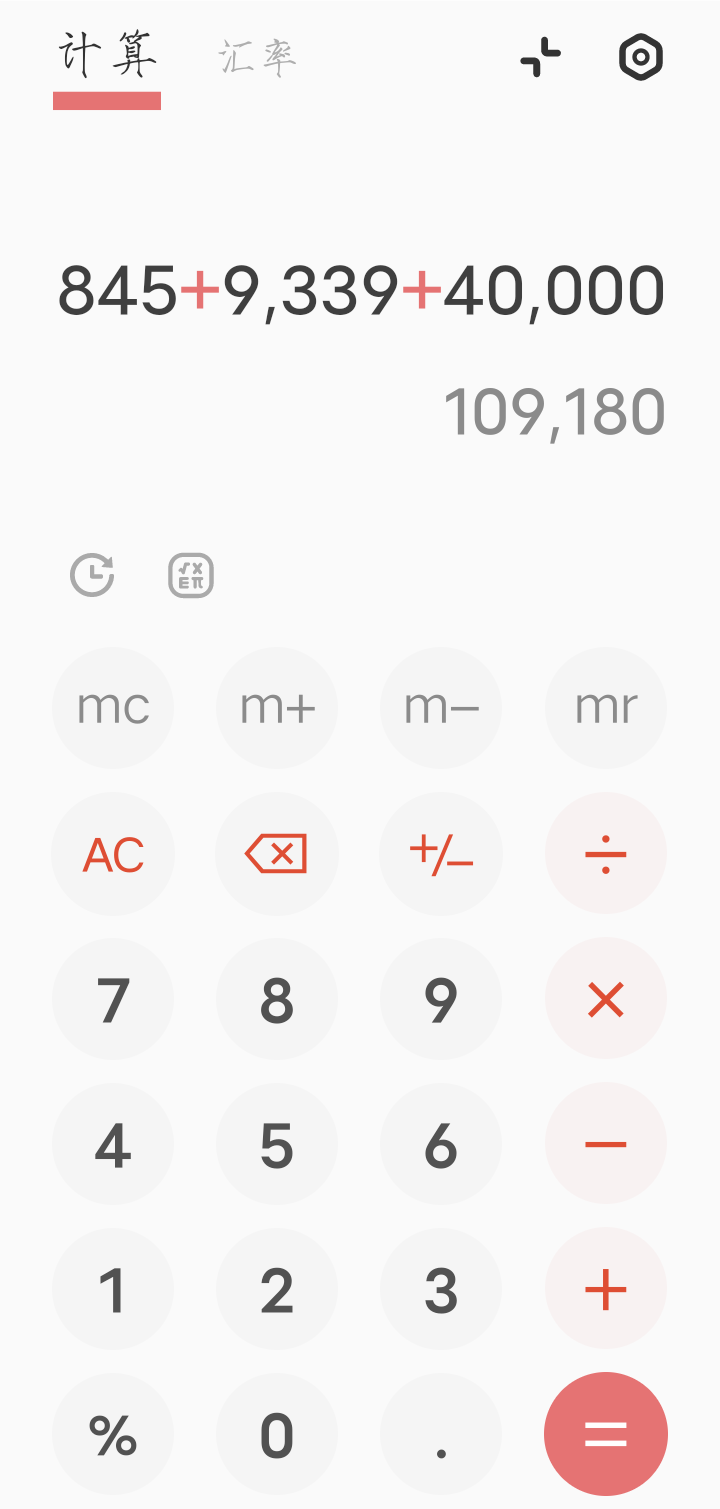
Task: Select the multiply operator
Action: pos(606,999)
